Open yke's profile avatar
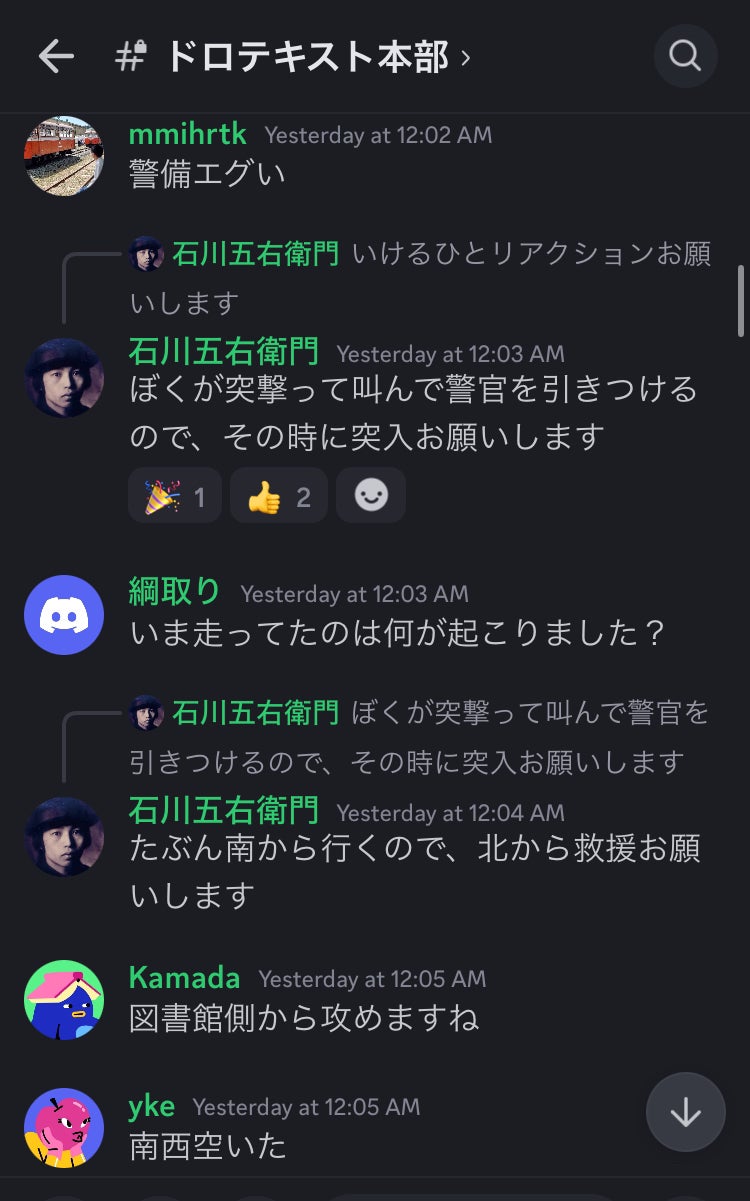This screenshot has height=1201, width=750. tap(64, 1128)
